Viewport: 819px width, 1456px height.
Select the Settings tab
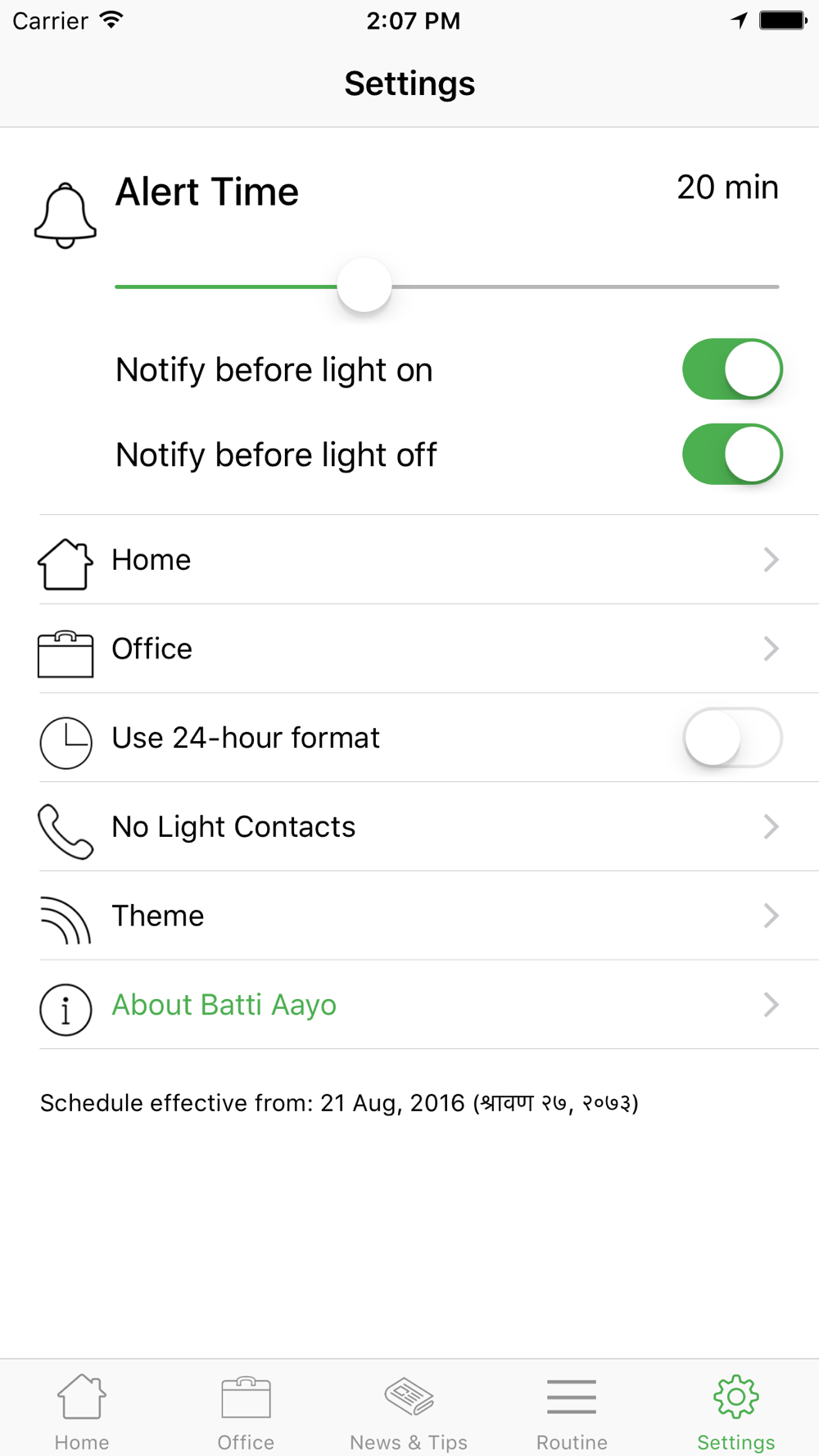(736, 1411)
